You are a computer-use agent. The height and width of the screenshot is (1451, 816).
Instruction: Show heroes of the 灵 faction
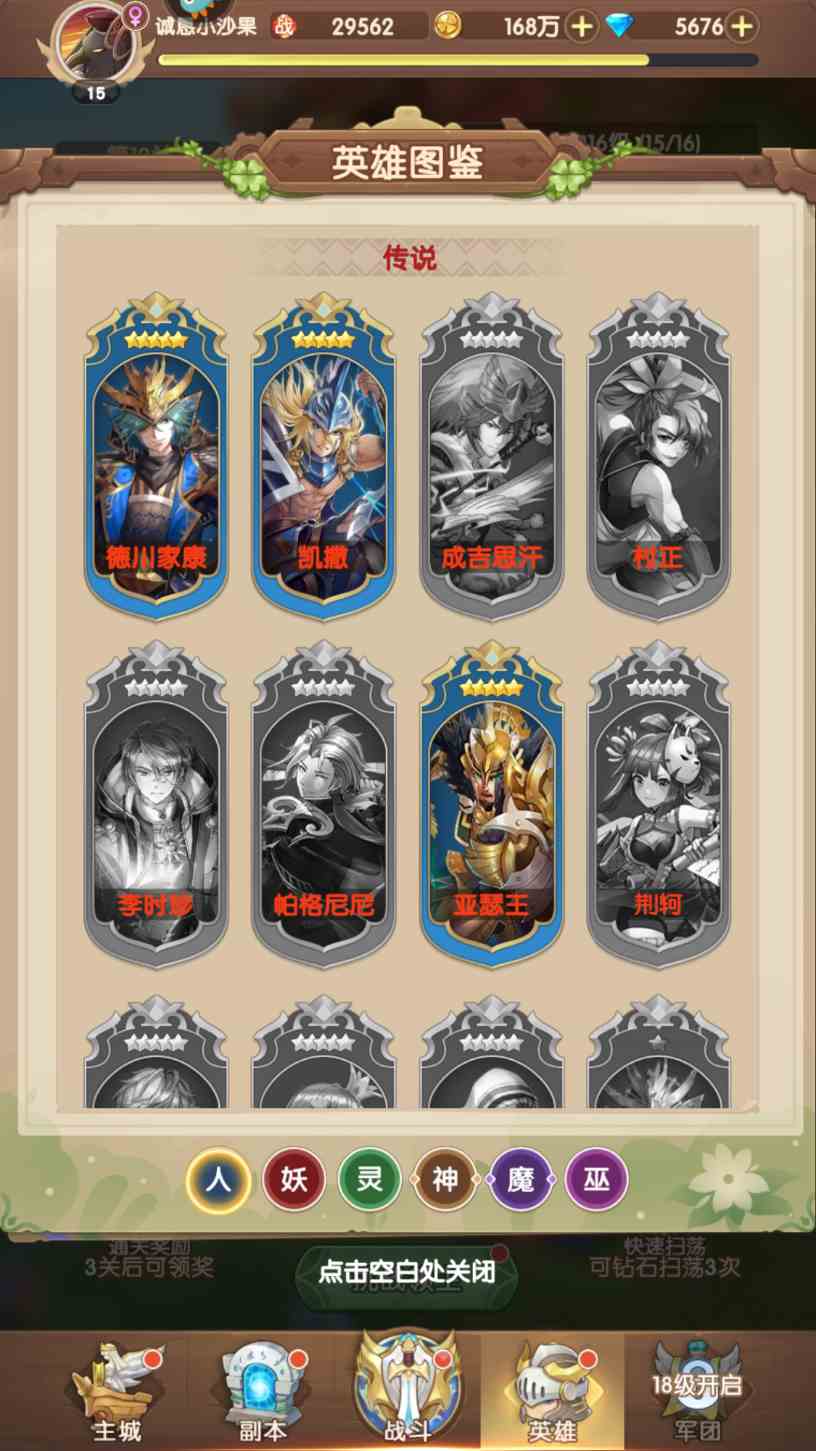(369, 1180)
